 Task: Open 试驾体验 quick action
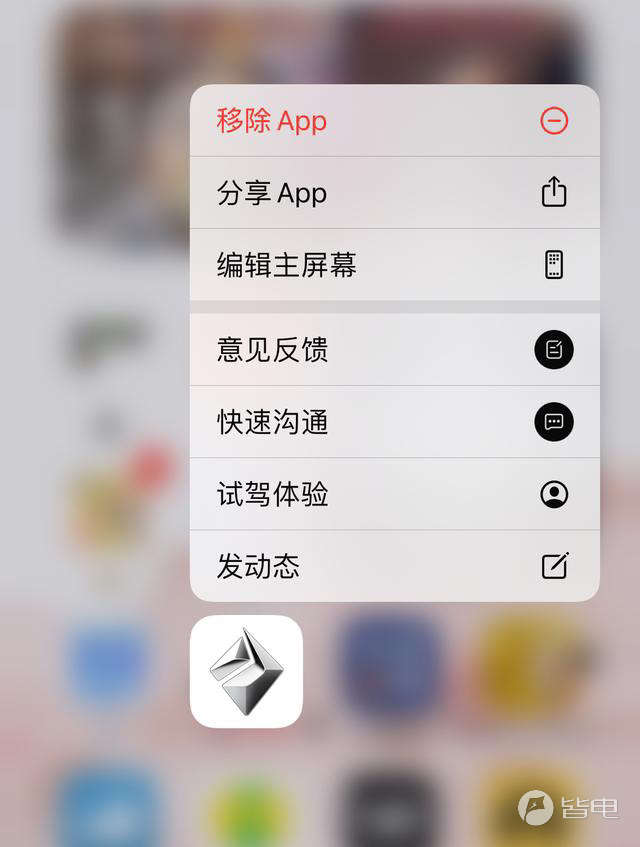click(394, 494)
